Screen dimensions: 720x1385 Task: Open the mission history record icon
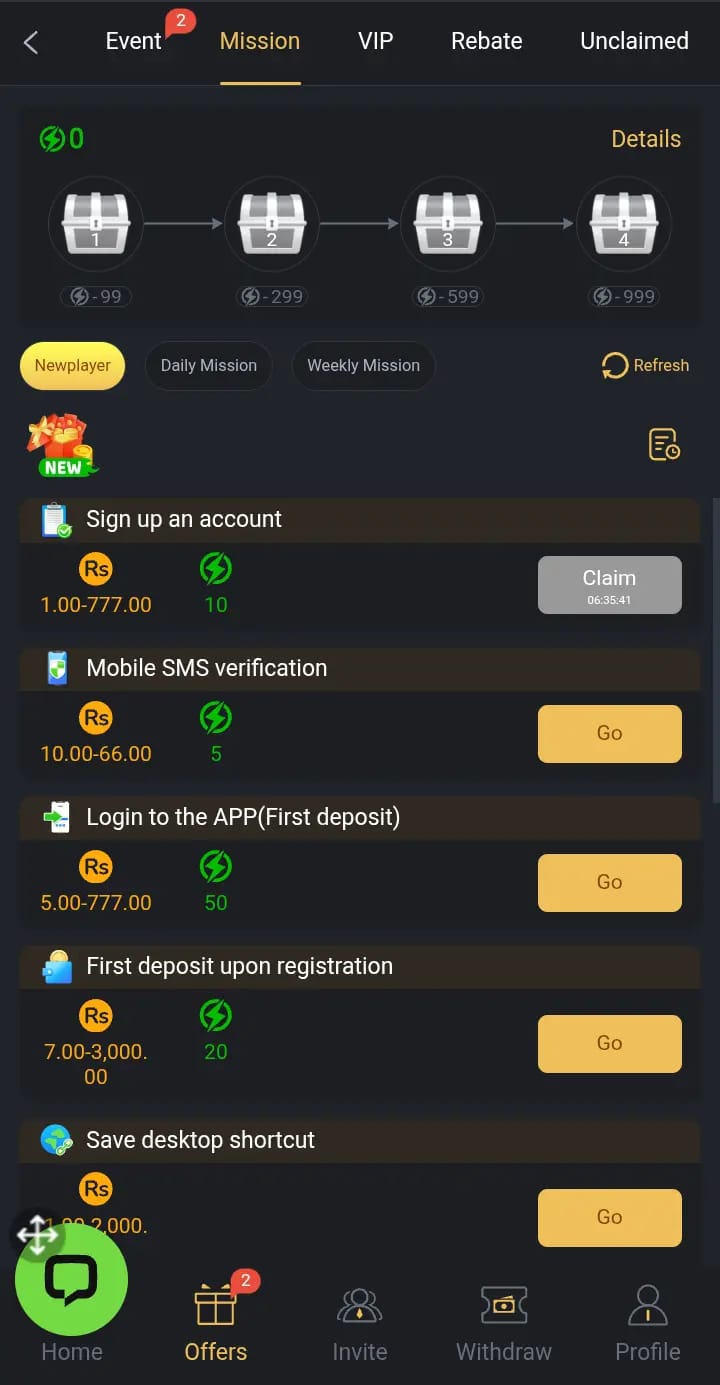pyautogui.click(x=664, y=444)
